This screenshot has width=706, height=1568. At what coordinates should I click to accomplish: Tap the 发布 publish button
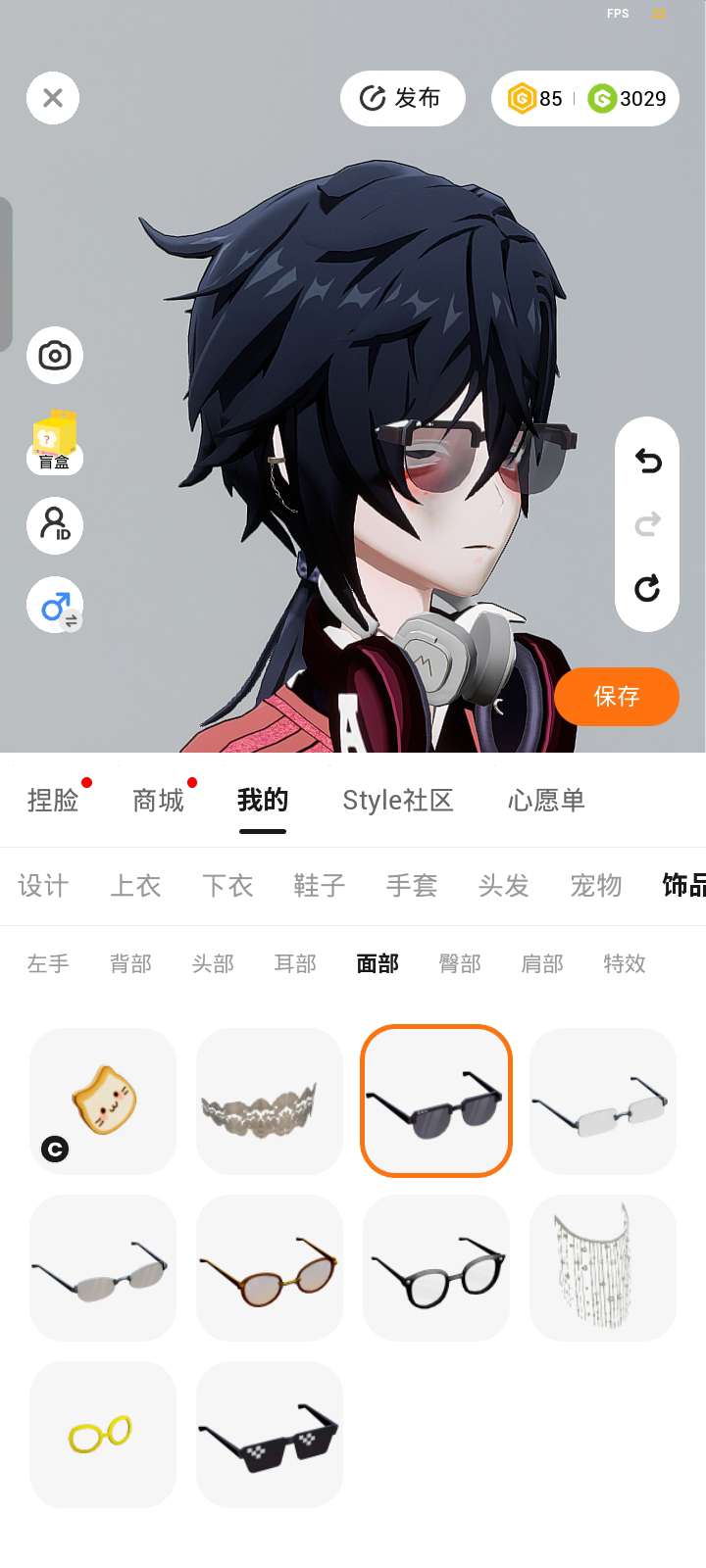click(x=402, y=98)
